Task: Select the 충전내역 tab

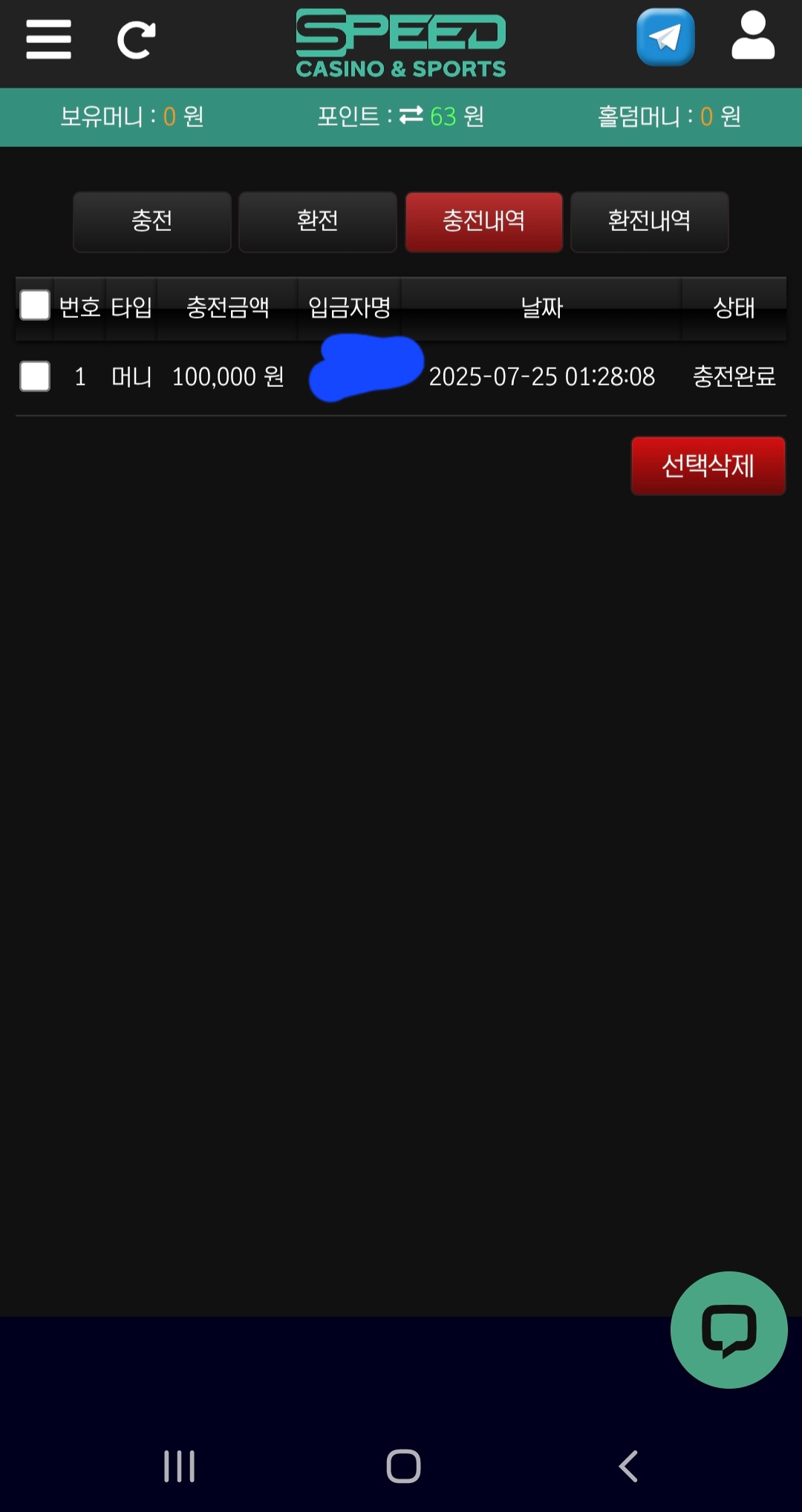Action: pyautogui.click(x=483, y=221)
